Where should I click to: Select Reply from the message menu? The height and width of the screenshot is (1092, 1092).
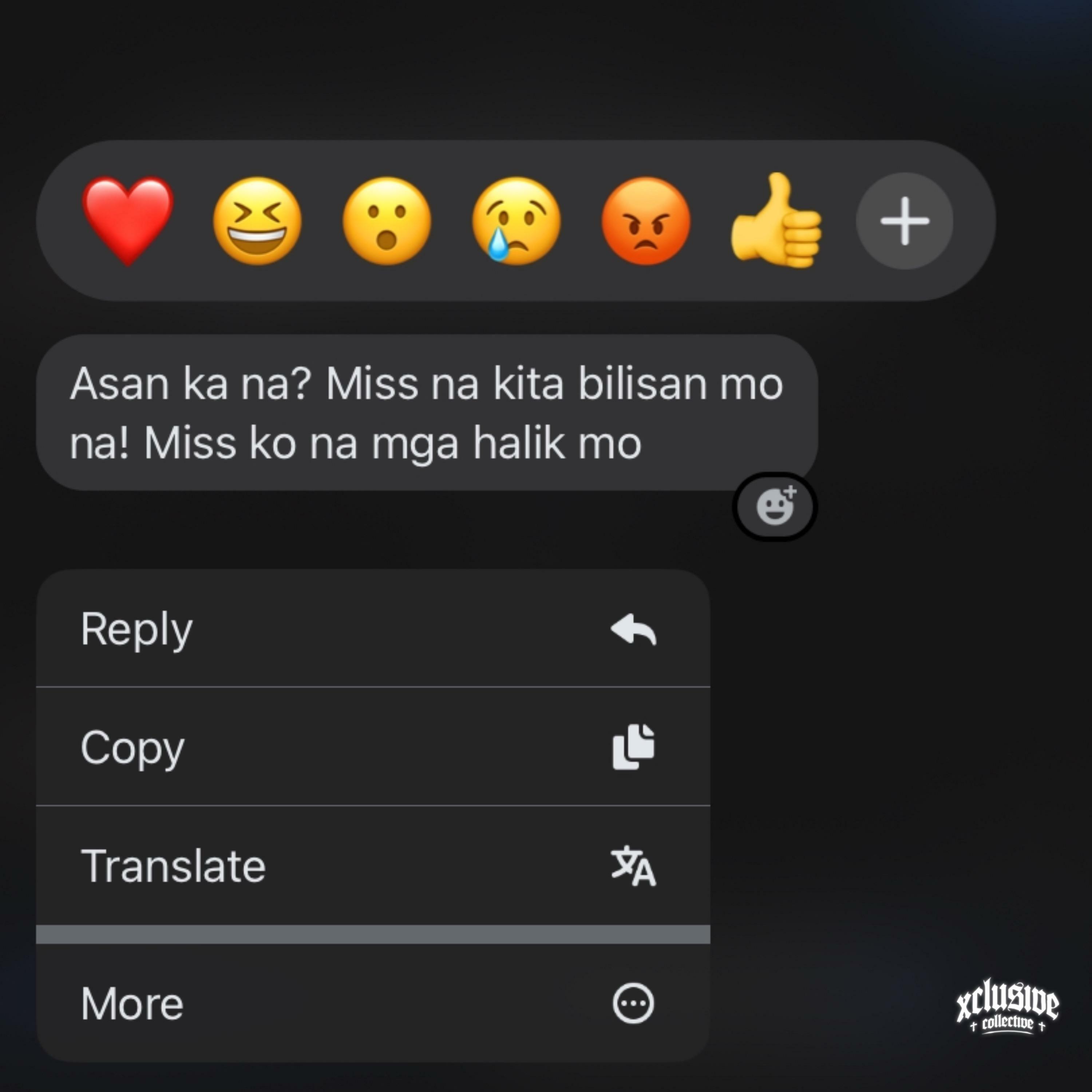[373, 629]
